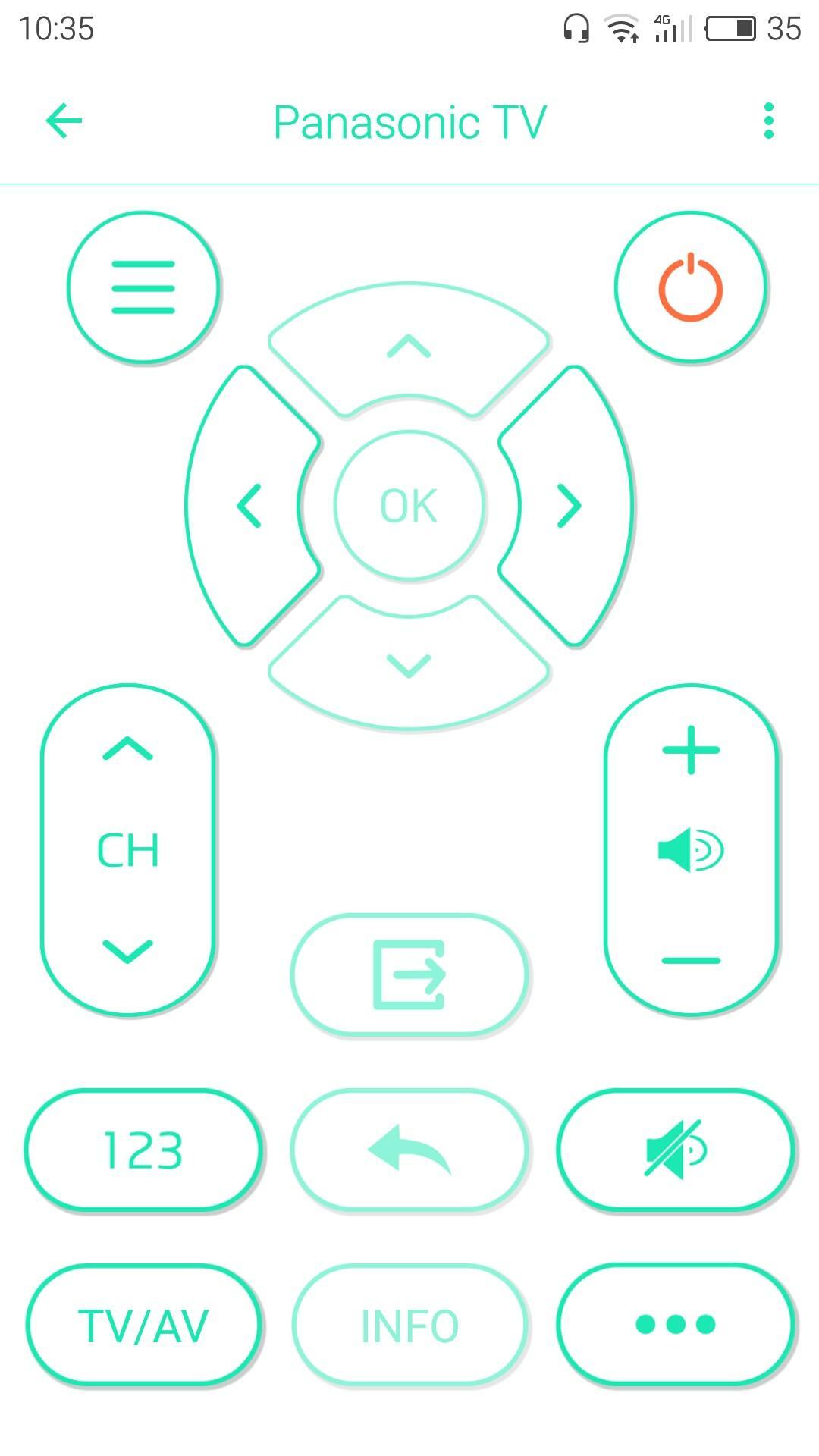The width and height of the screenshot is (819, 1456).
Task: Open the overflow menu at top right
Action: pos(769,120)
